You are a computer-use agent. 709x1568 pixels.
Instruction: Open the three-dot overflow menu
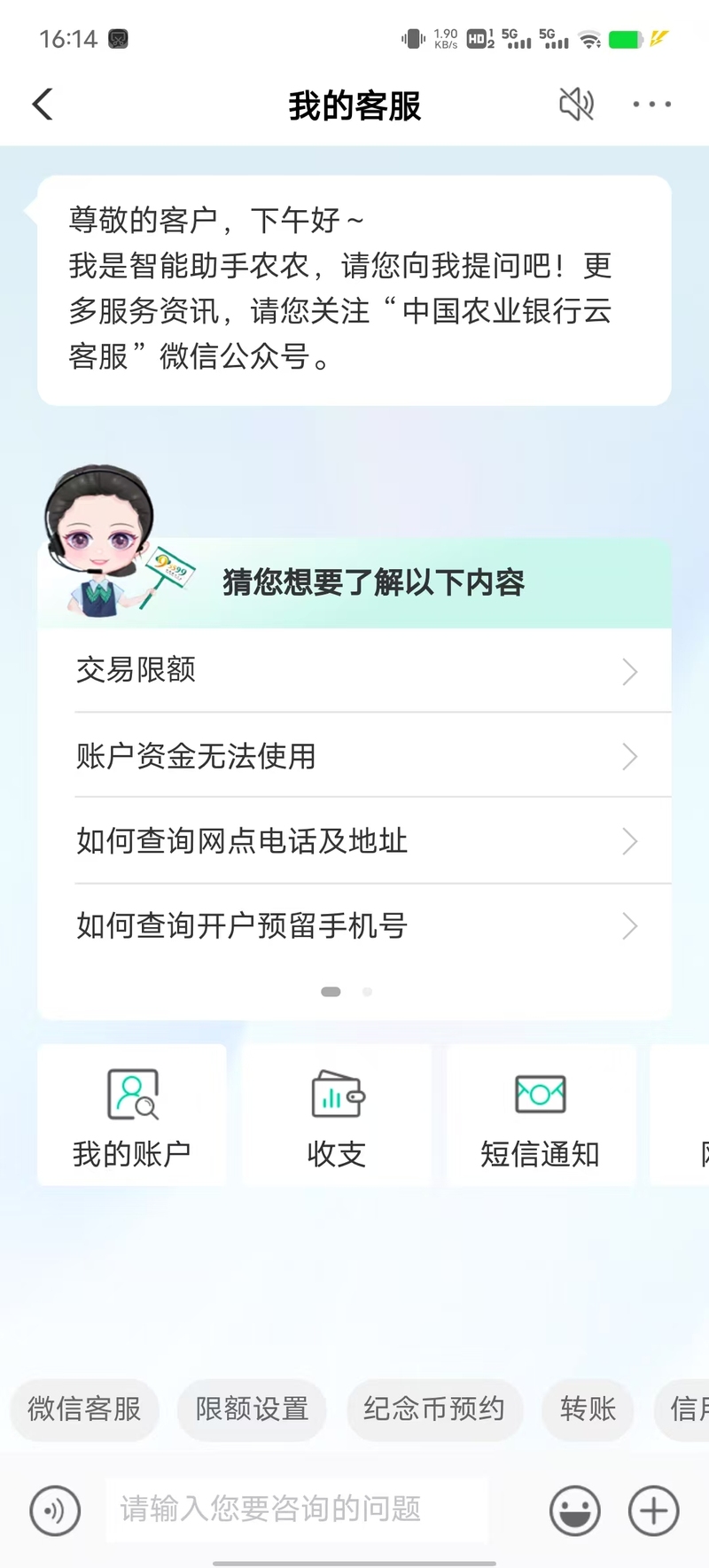651,105
